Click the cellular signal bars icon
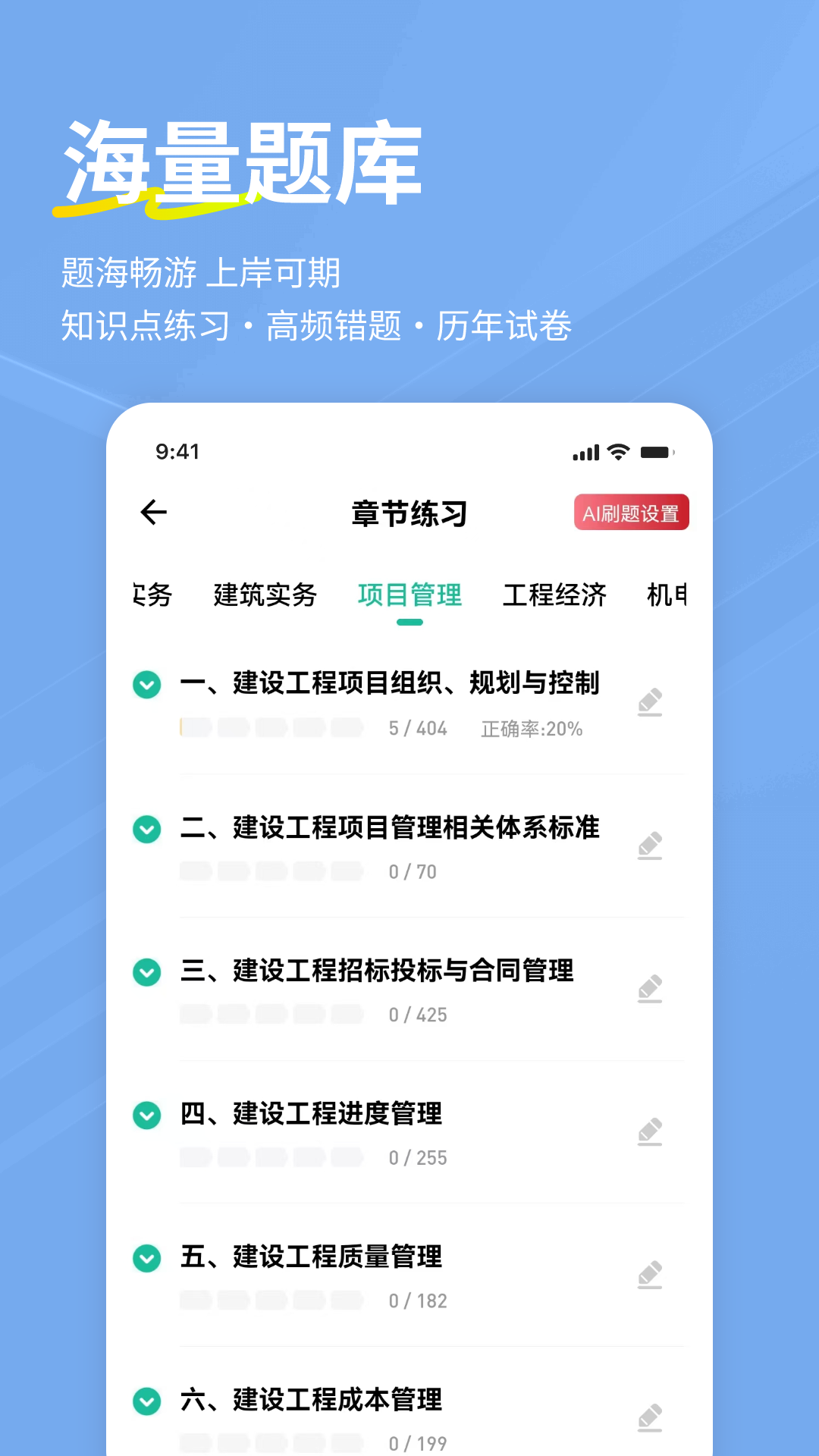 pyautogui.click(x=585, y=451)
